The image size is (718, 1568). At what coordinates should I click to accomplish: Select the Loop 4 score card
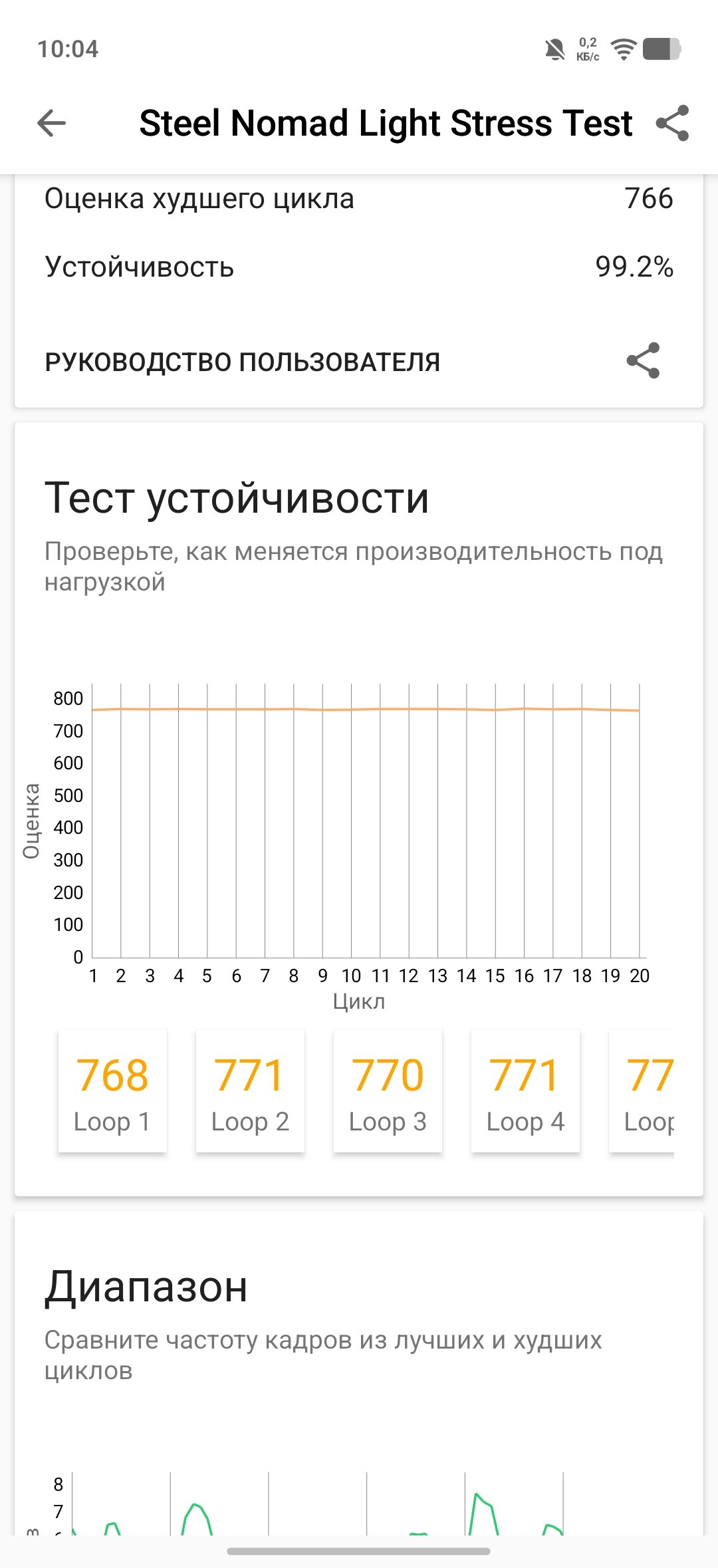525,1091
